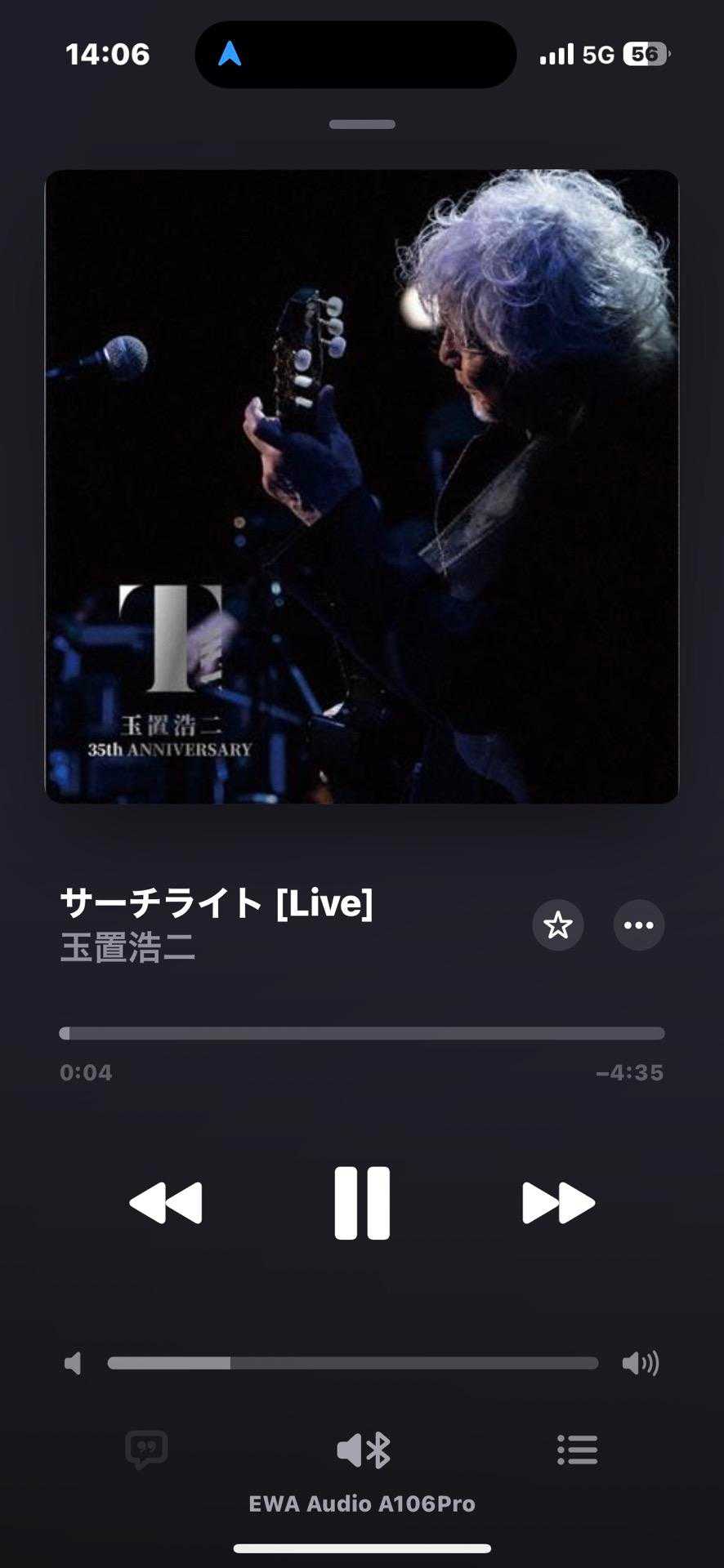Screen dimensions: 724x1568
Task: View the Up Next queue list
Action: pos(577,1450)
